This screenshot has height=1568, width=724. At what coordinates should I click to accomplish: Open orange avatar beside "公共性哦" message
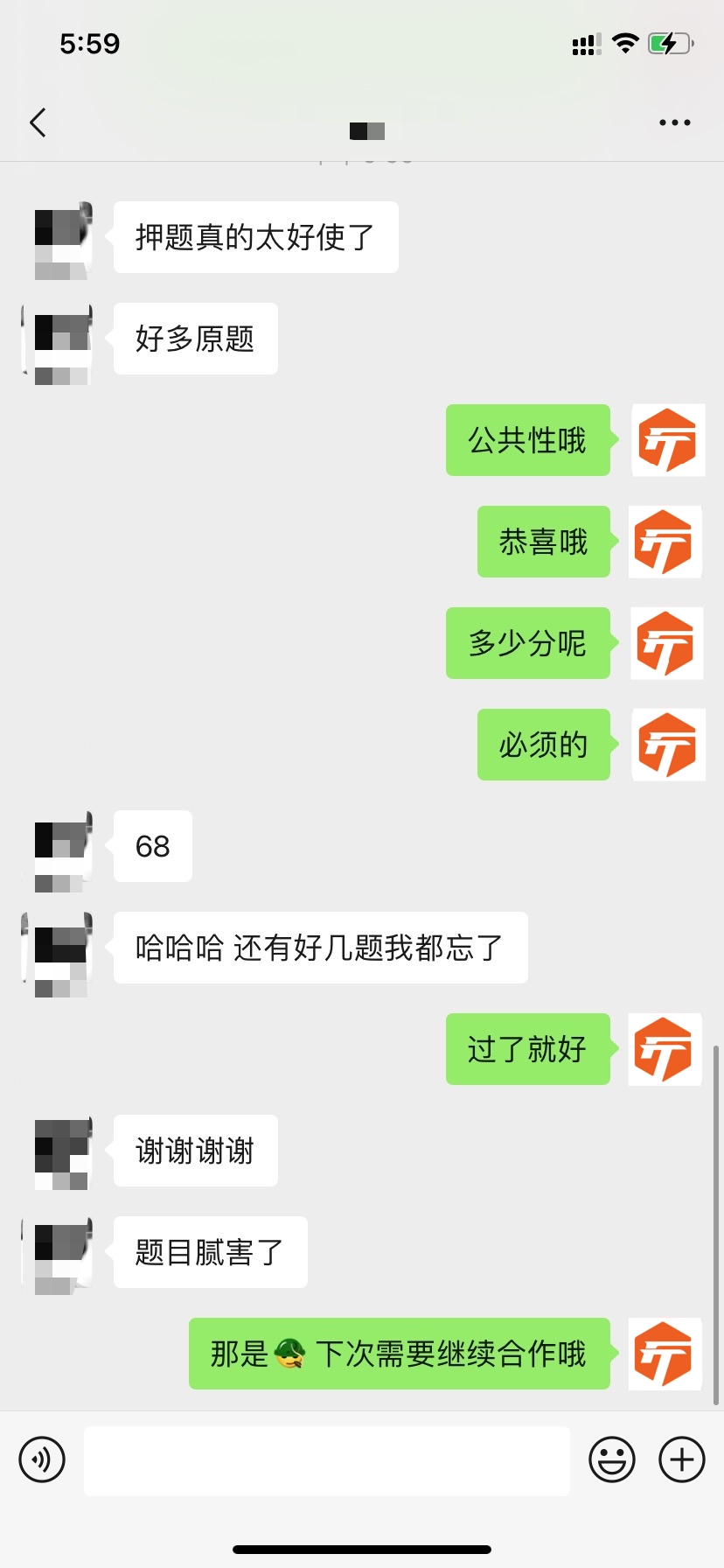[x=668, y=440]
